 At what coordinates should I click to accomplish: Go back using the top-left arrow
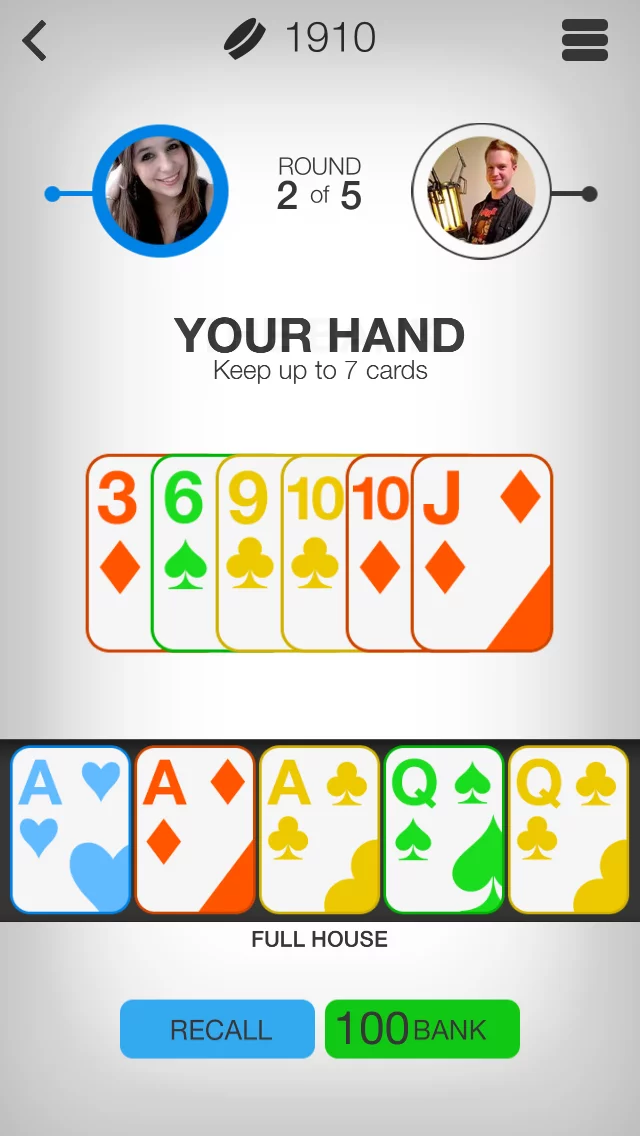click(x=35, y=41)
